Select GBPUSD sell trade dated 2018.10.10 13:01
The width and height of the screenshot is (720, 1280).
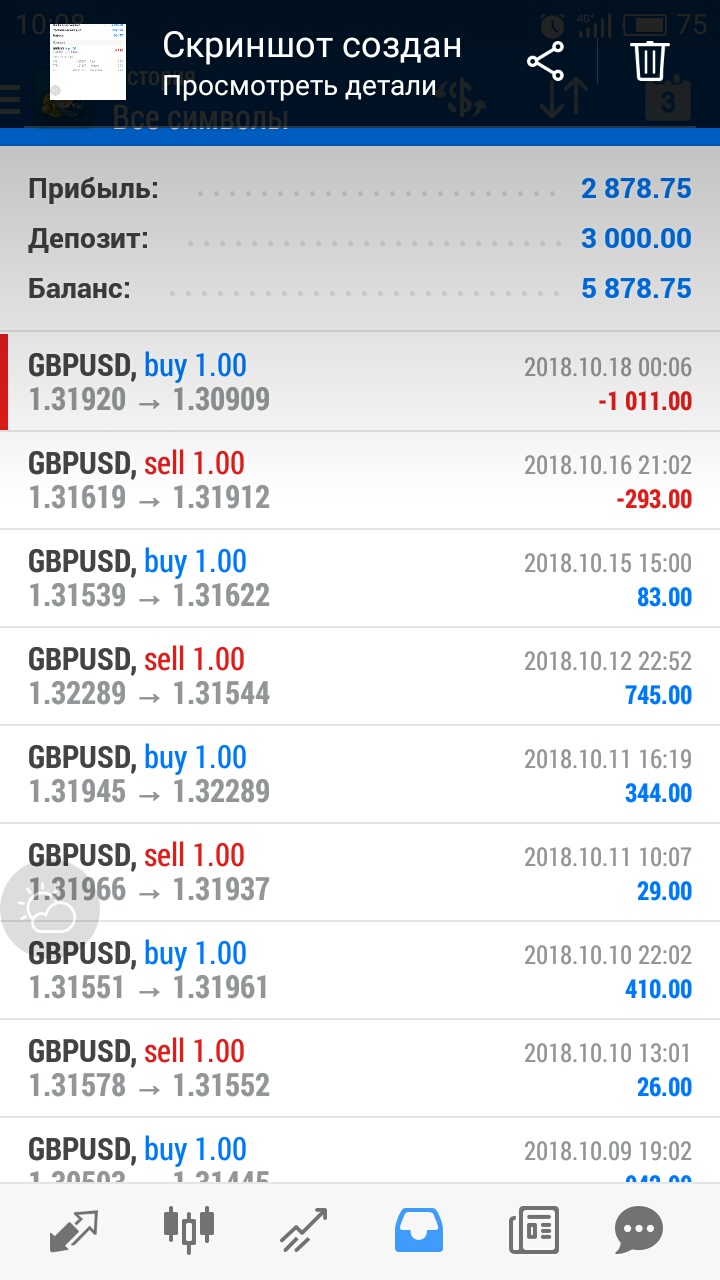360,1068
